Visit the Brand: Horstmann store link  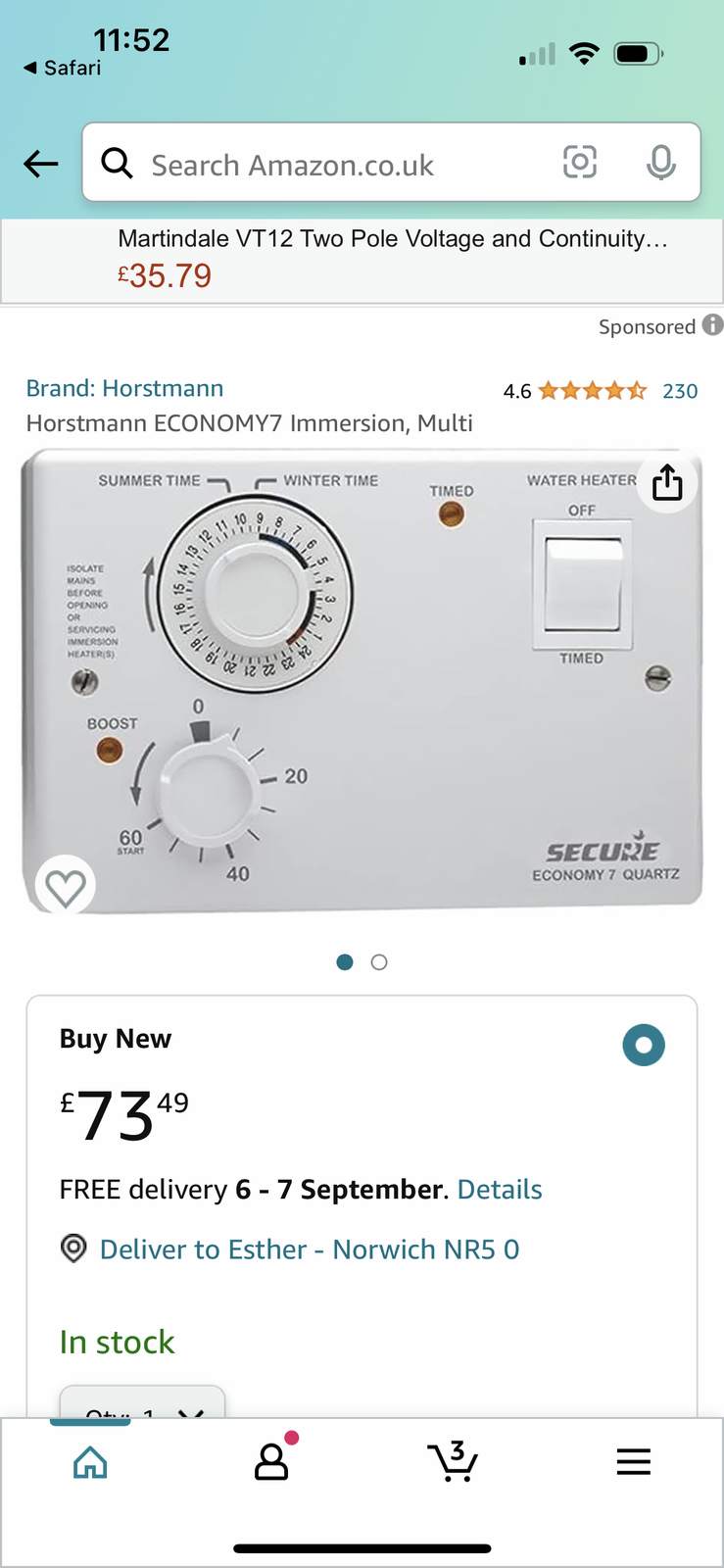(x=125, y=389)
